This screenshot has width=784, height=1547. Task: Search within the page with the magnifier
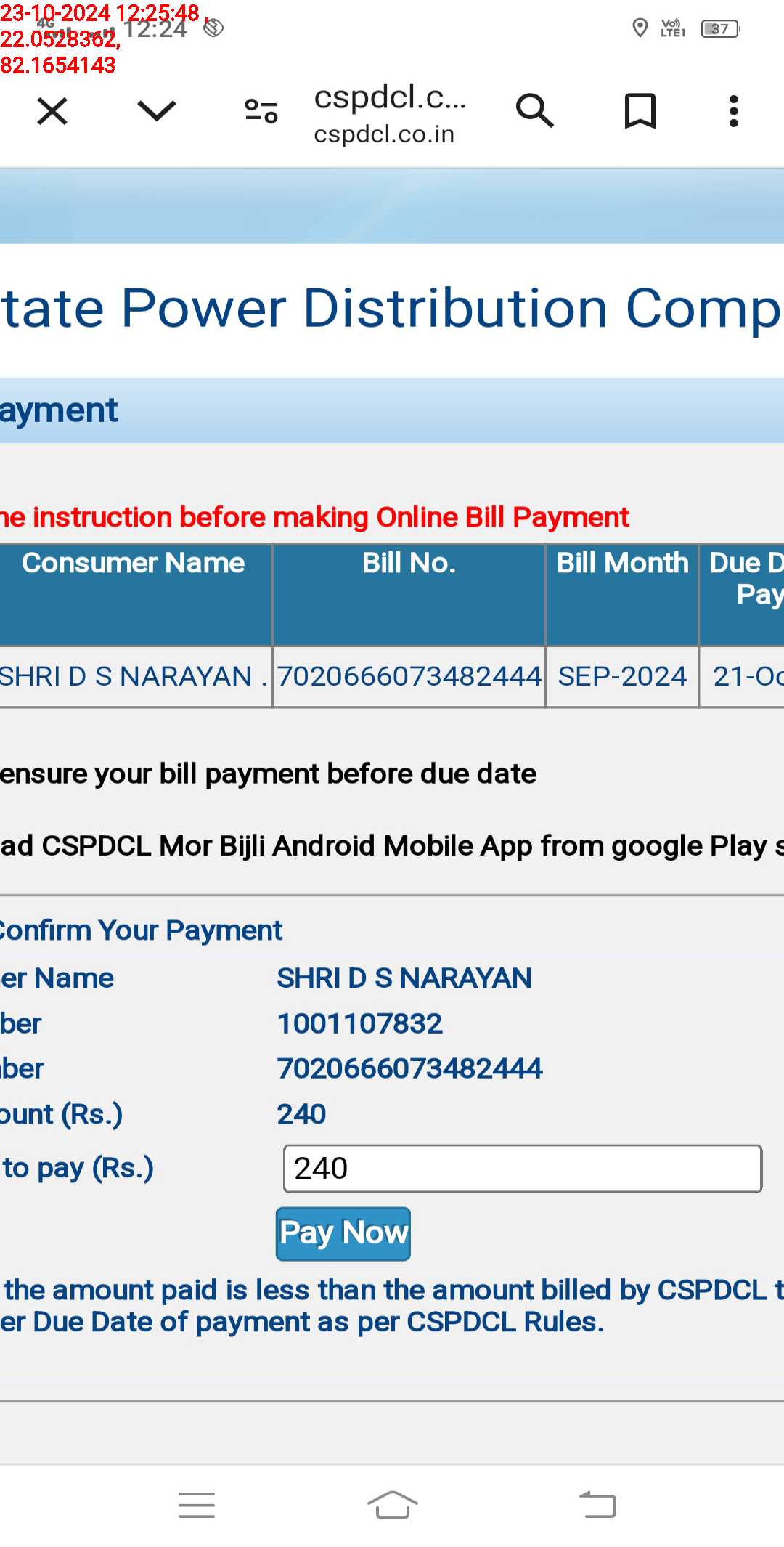pyautogui.click(x=535, y=111)
